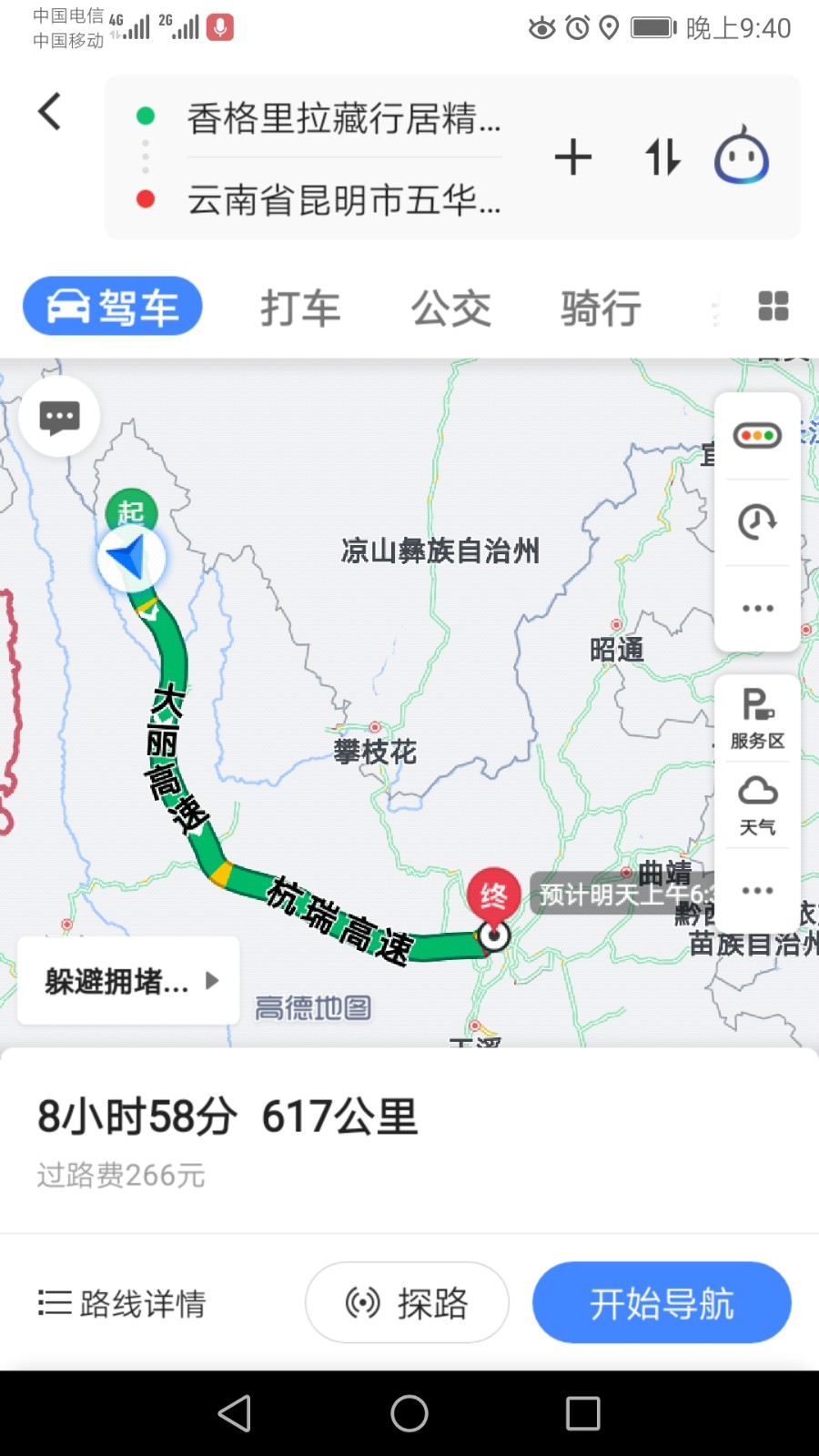Show 天气 weather along the route
The height and width of the screenshot is (1456, 819).
pyautogui.click(x=757, y=804)
